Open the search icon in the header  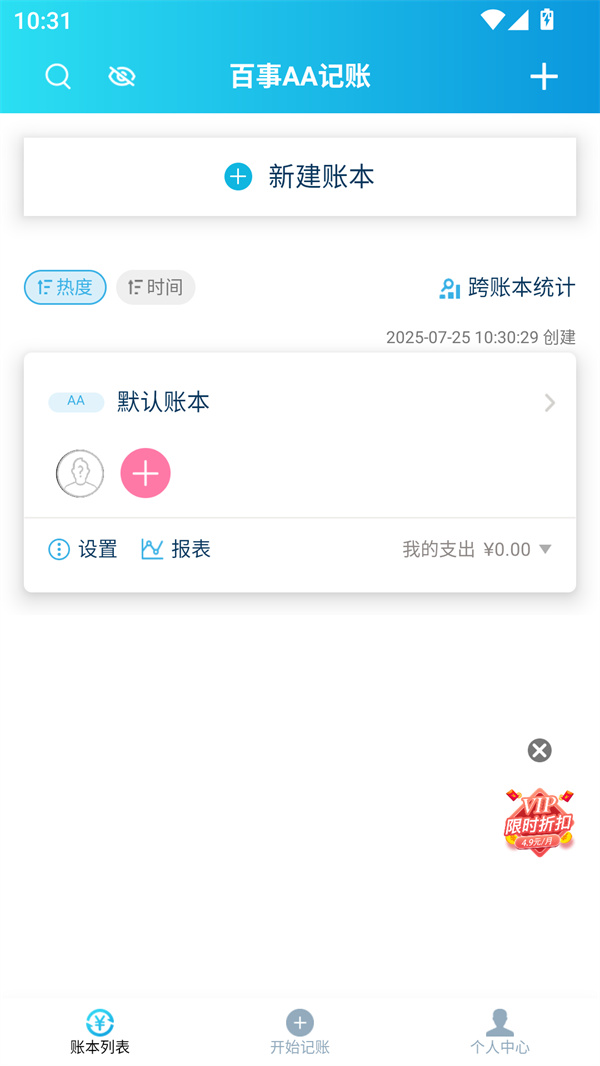pyautogui.click(x=58, y=77)
